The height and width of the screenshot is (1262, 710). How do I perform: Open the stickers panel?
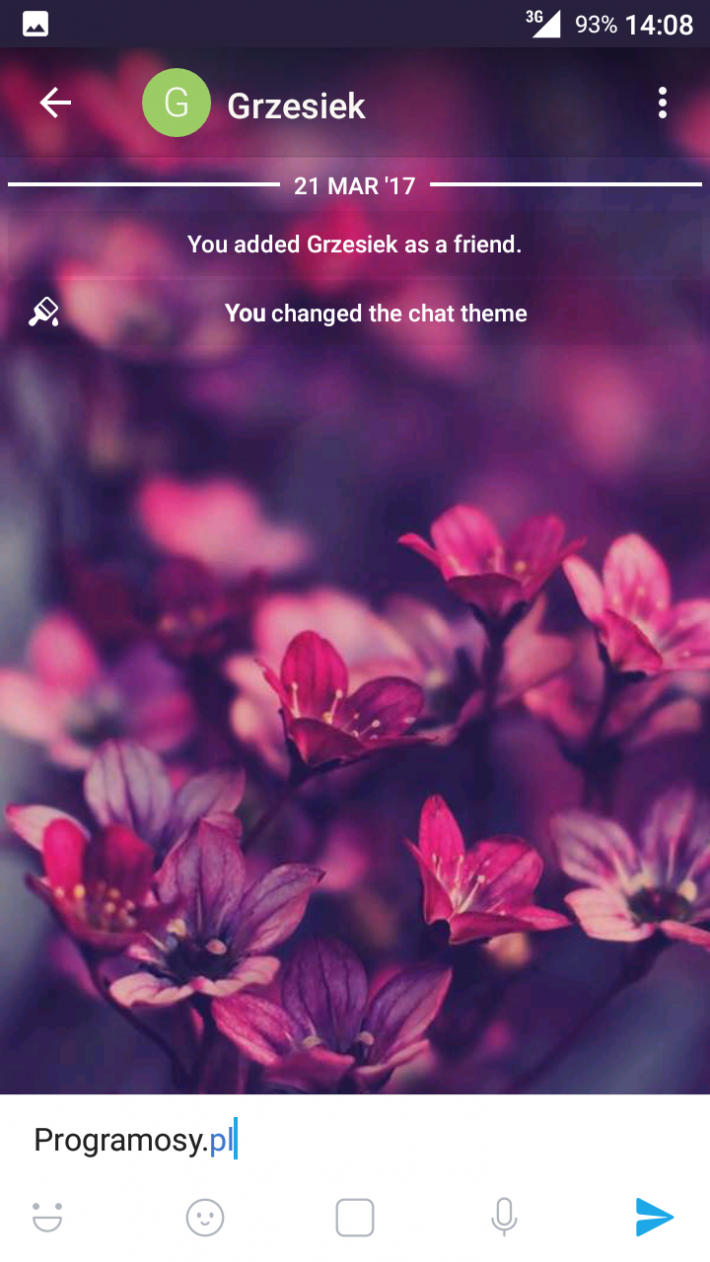(x=47, y=1217)
